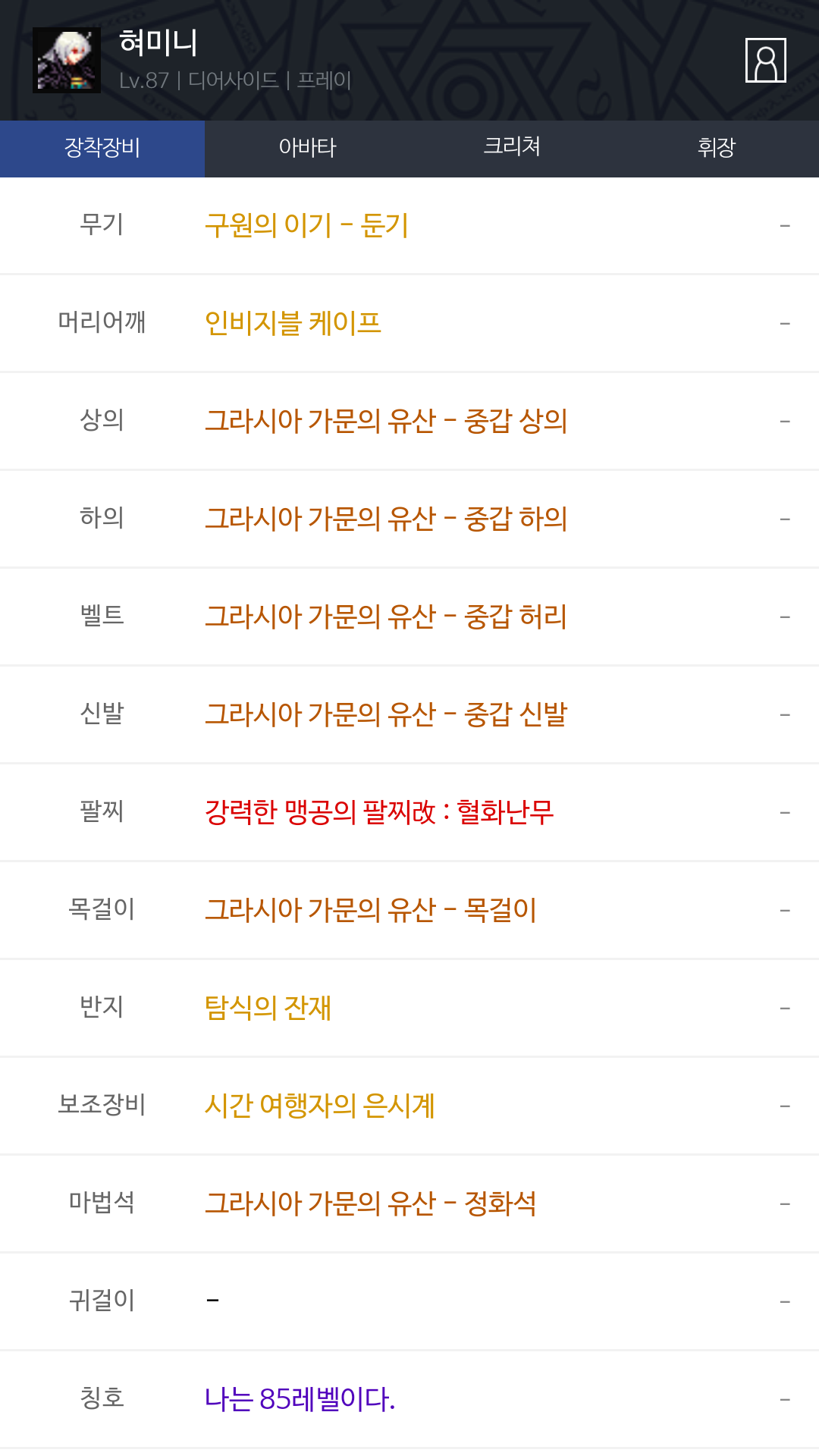The width and height of the screenshot is (819, 1456).
Task: Open 인비지블 케이프 shoulder item
Action: point(293,323)
